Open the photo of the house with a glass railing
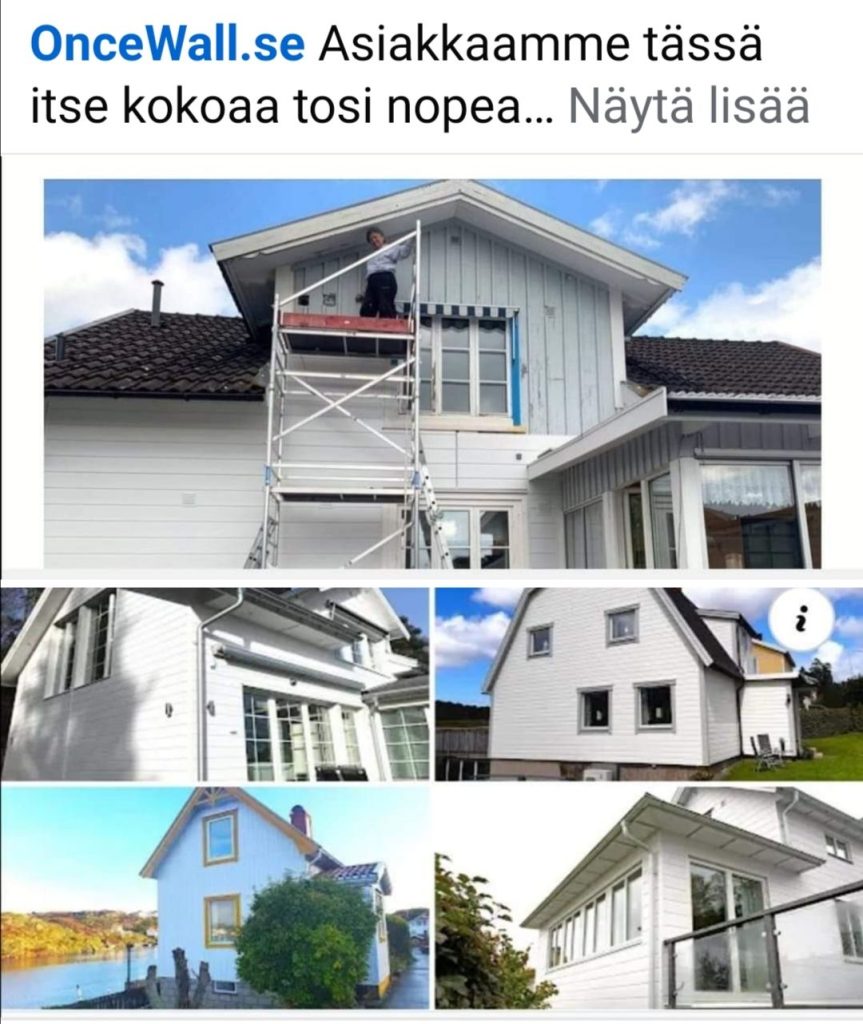Viewport: 863px width, 1024px height. (x=648, y=897)
